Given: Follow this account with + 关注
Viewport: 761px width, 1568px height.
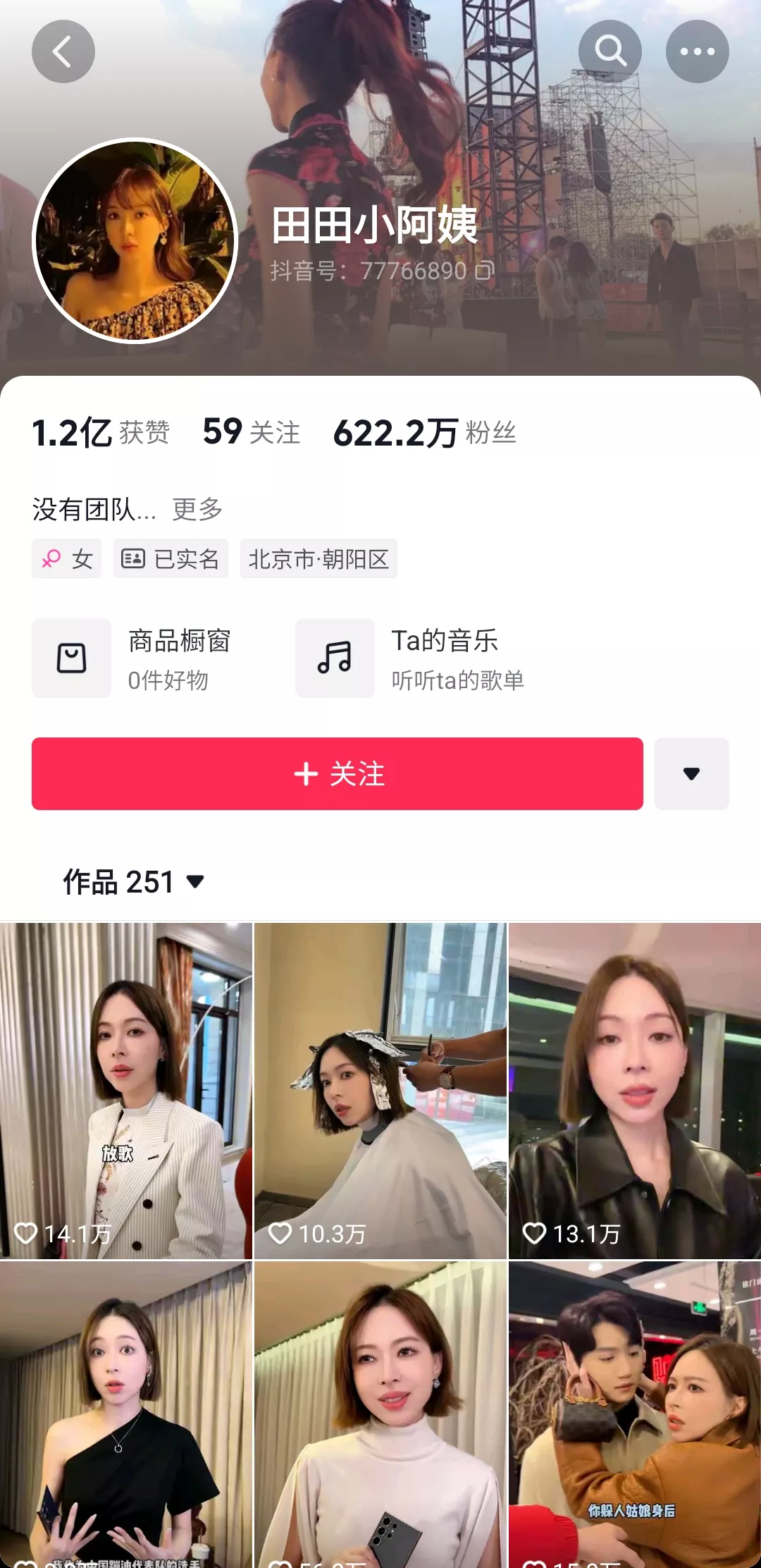Looking at the screenshot, I should coord(337,773).
